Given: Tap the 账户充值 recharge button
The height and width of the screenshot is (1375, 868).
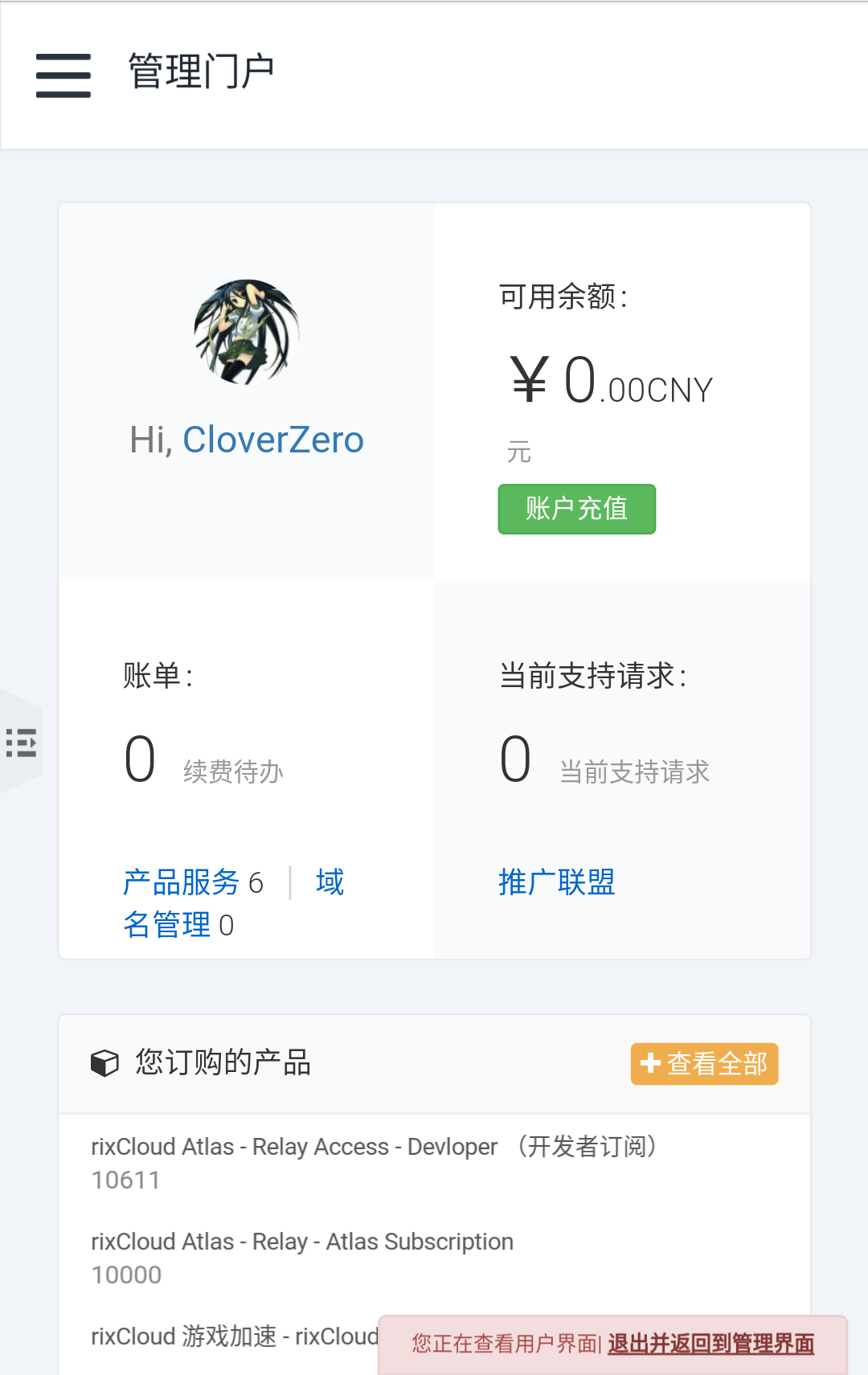Looking at the screenshot, I should tap(576, 509).
